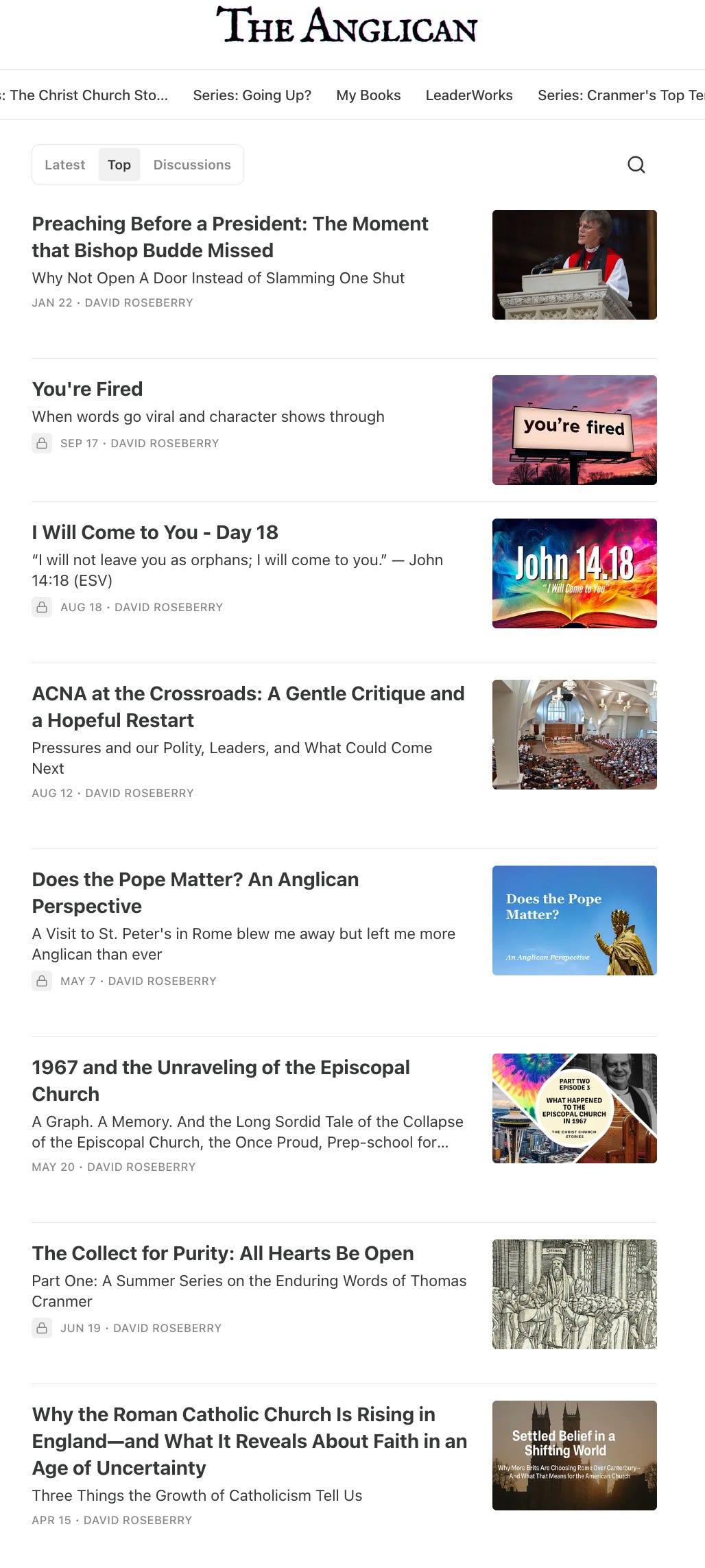
Task: Open I Will Come to You - Day 18
Action: pyautogui.click(x=155, y=532)
